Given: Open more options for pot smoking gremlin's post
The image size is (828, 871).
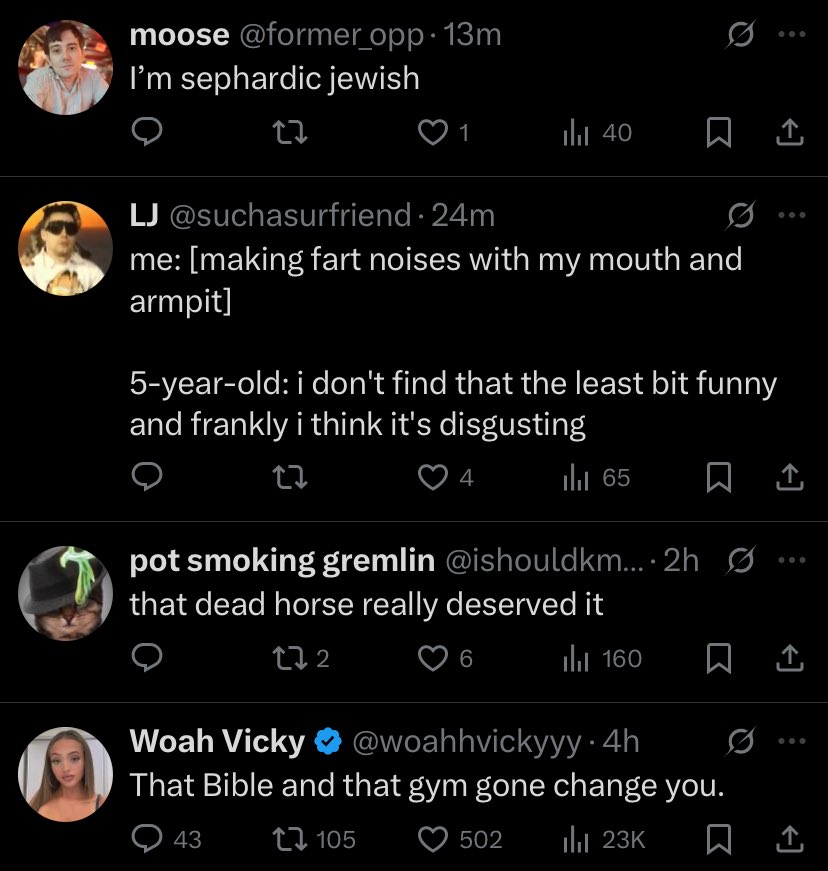Looking at the screenshot, I should 791,560.
